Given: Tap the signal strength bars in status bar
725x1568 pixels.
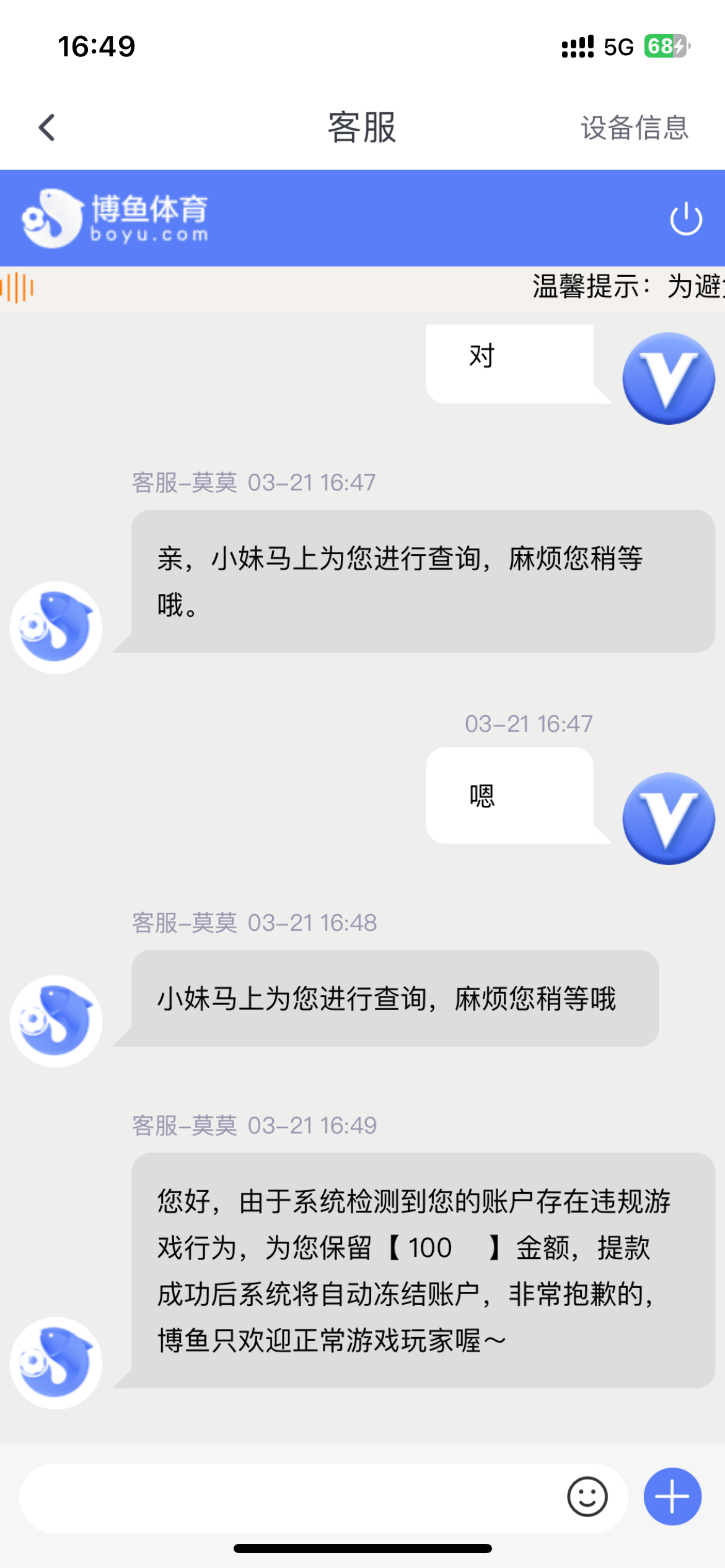Looking at the screenshot, I should click(x=576, y=46).
